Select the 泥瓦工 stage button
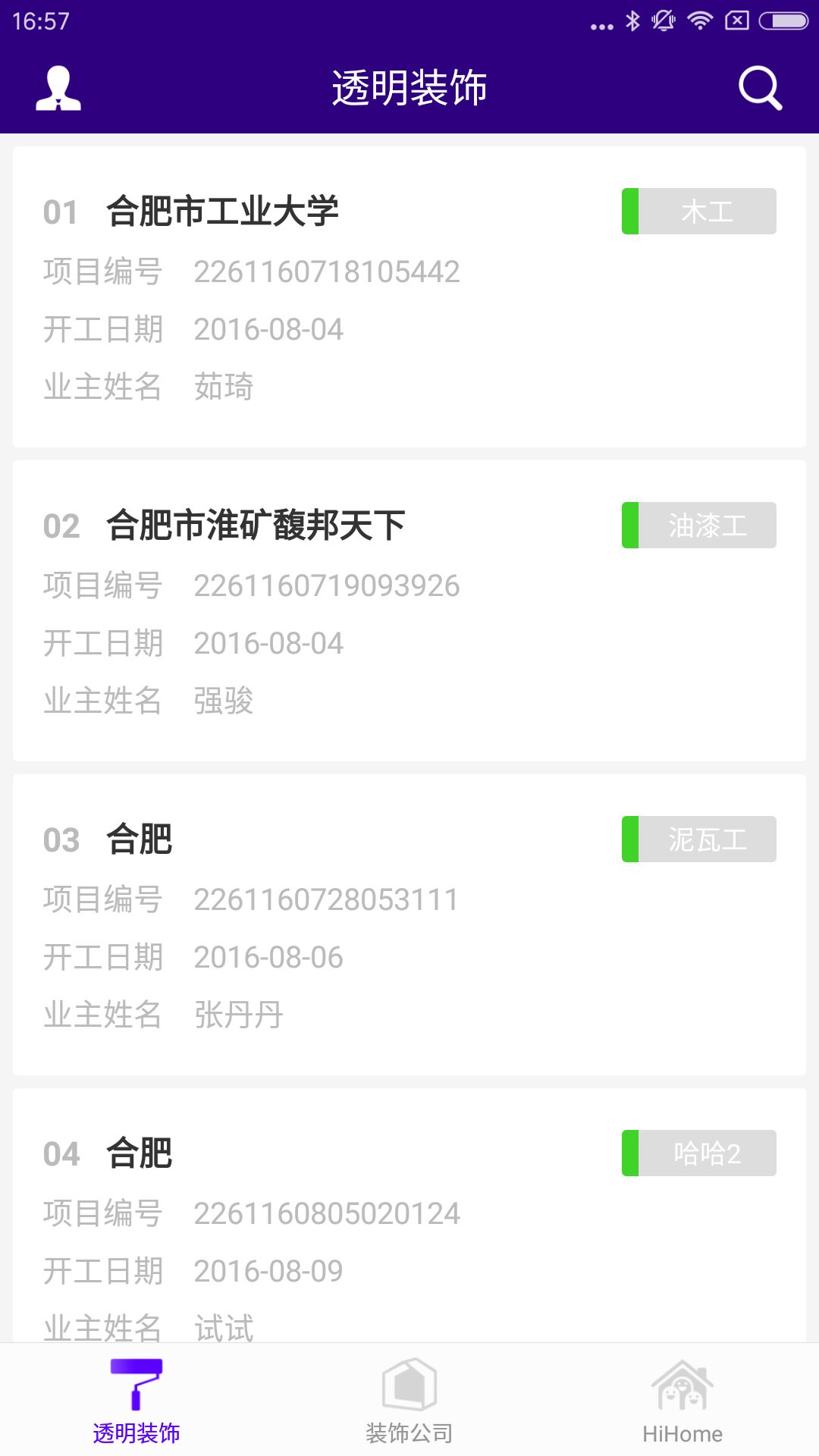This screenshot has height=1456, width=819. point(699,839)
